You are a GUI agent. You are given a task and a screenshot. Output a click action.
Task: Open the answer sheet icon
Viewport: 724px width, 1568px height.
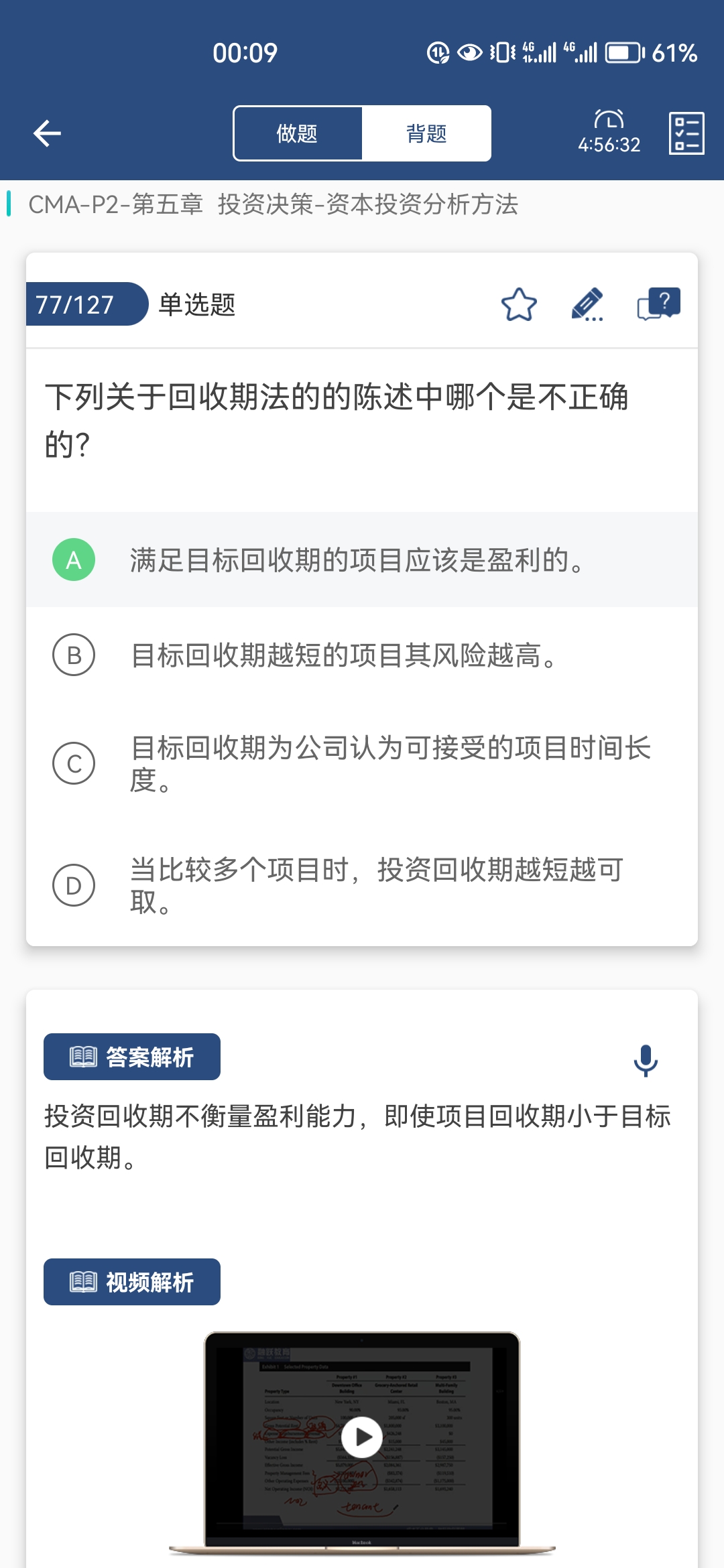pyautogui.click(x=686, y=133)
